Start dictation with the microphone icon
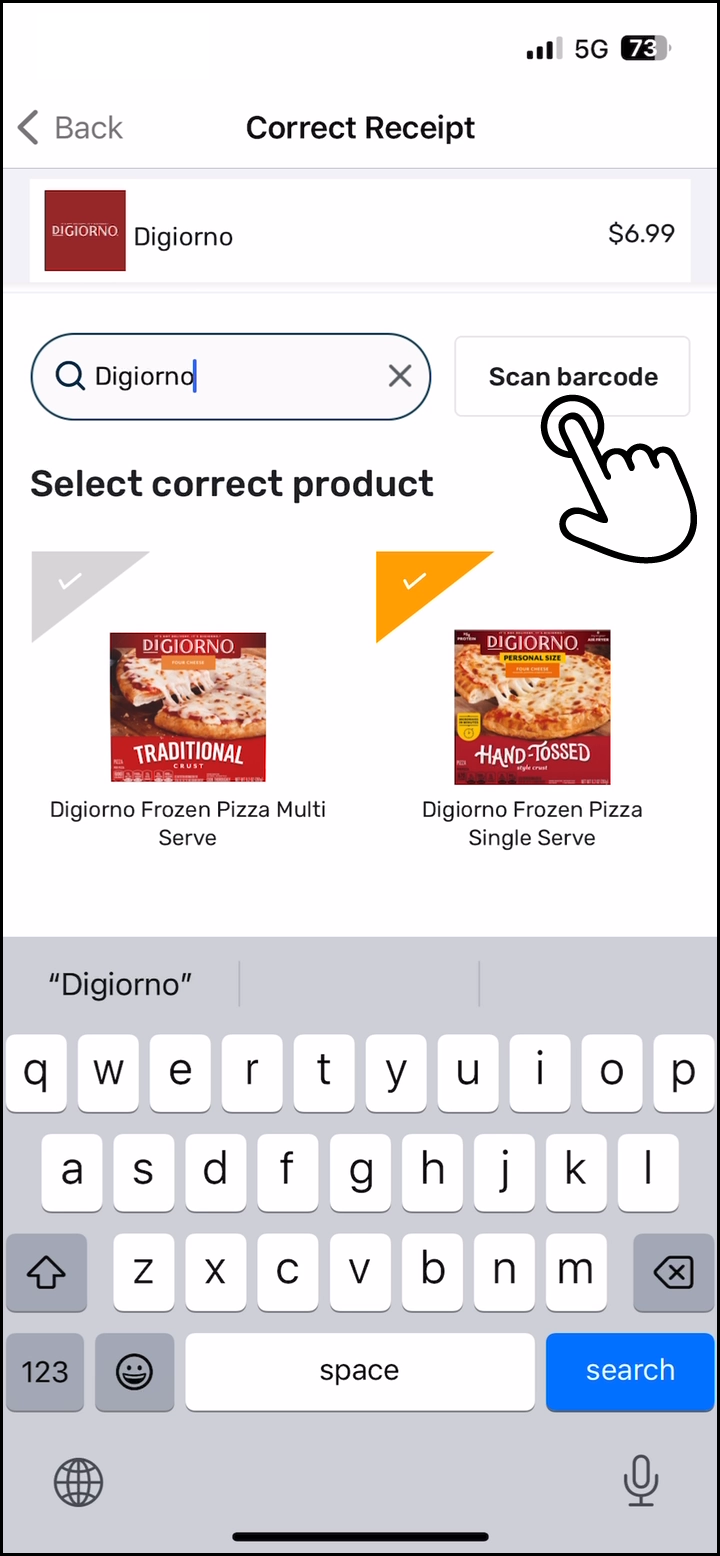Screen dimensions: 720x1556 [640, 1481]
